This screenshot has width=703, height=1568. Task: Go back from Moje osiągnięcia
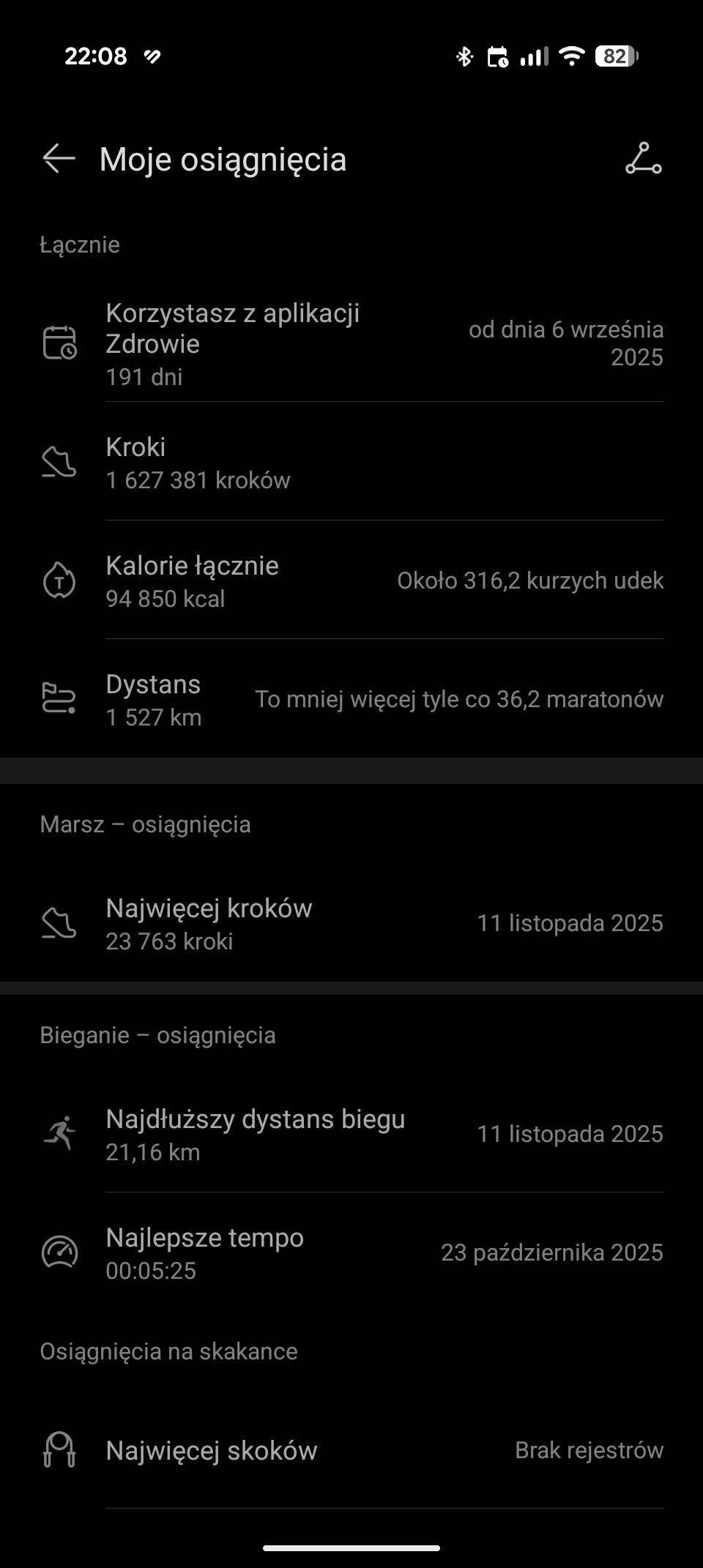59,159
